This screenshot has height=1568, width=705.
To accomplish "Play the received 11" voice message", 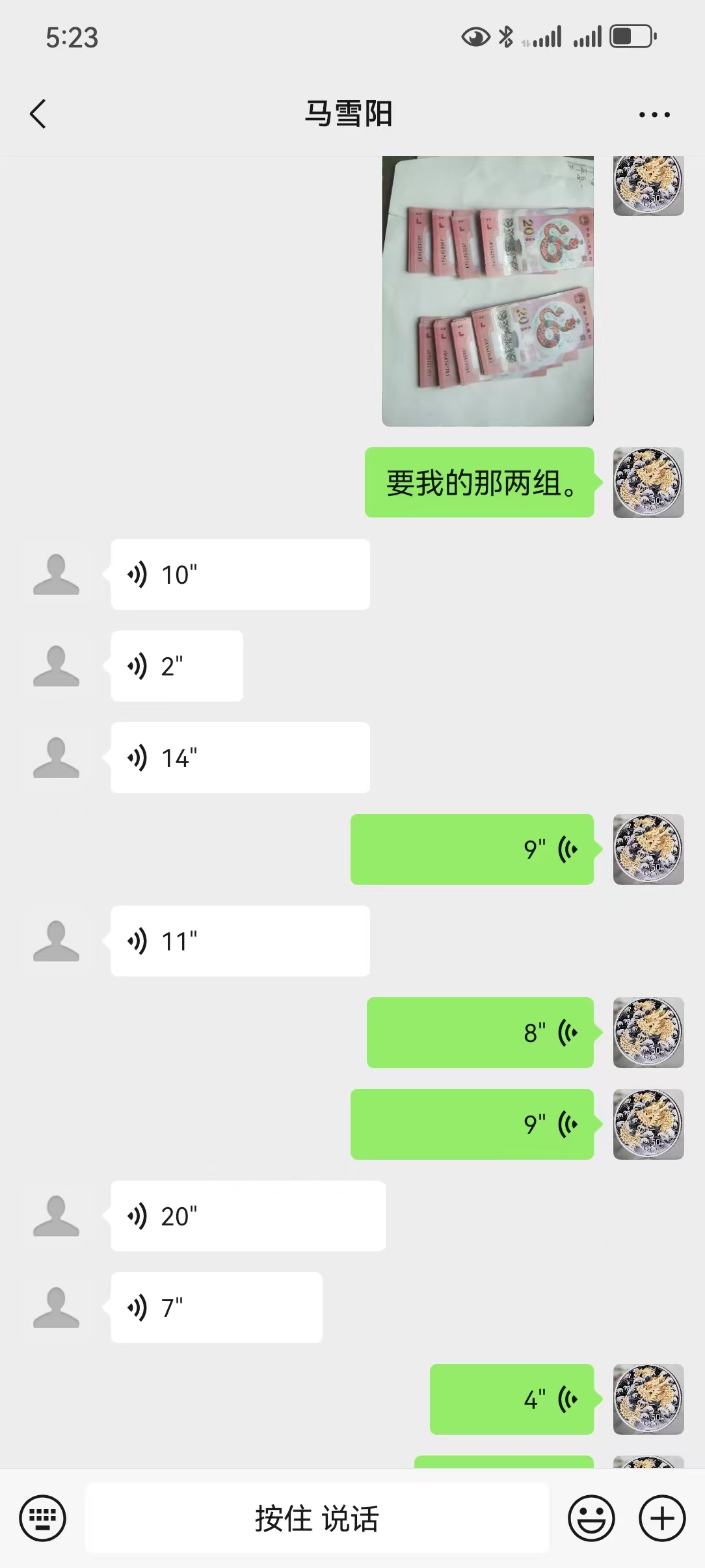I will [x=240, y=941].
